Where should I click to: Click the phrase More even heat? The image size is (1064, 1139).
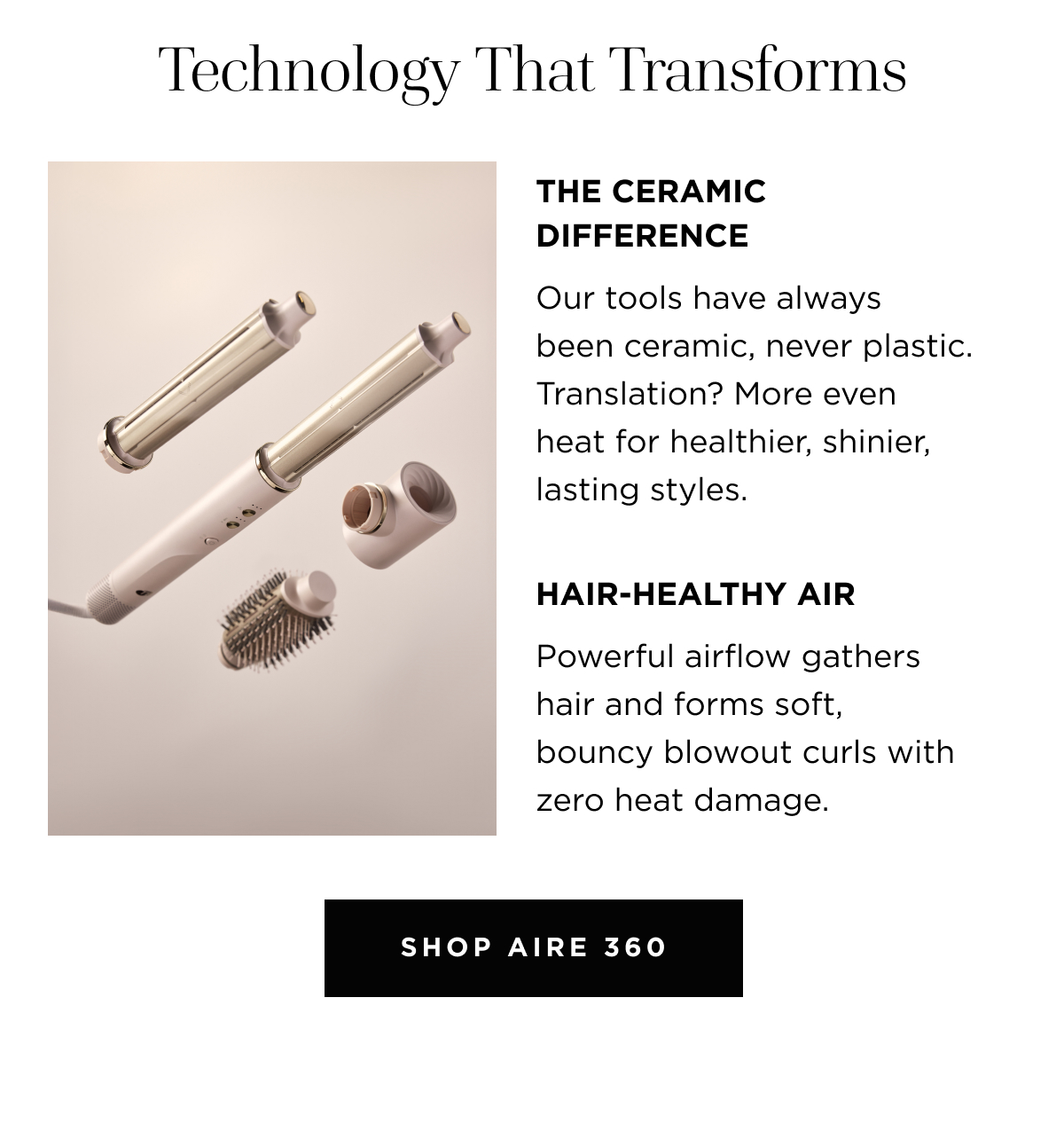click(816, 393)
